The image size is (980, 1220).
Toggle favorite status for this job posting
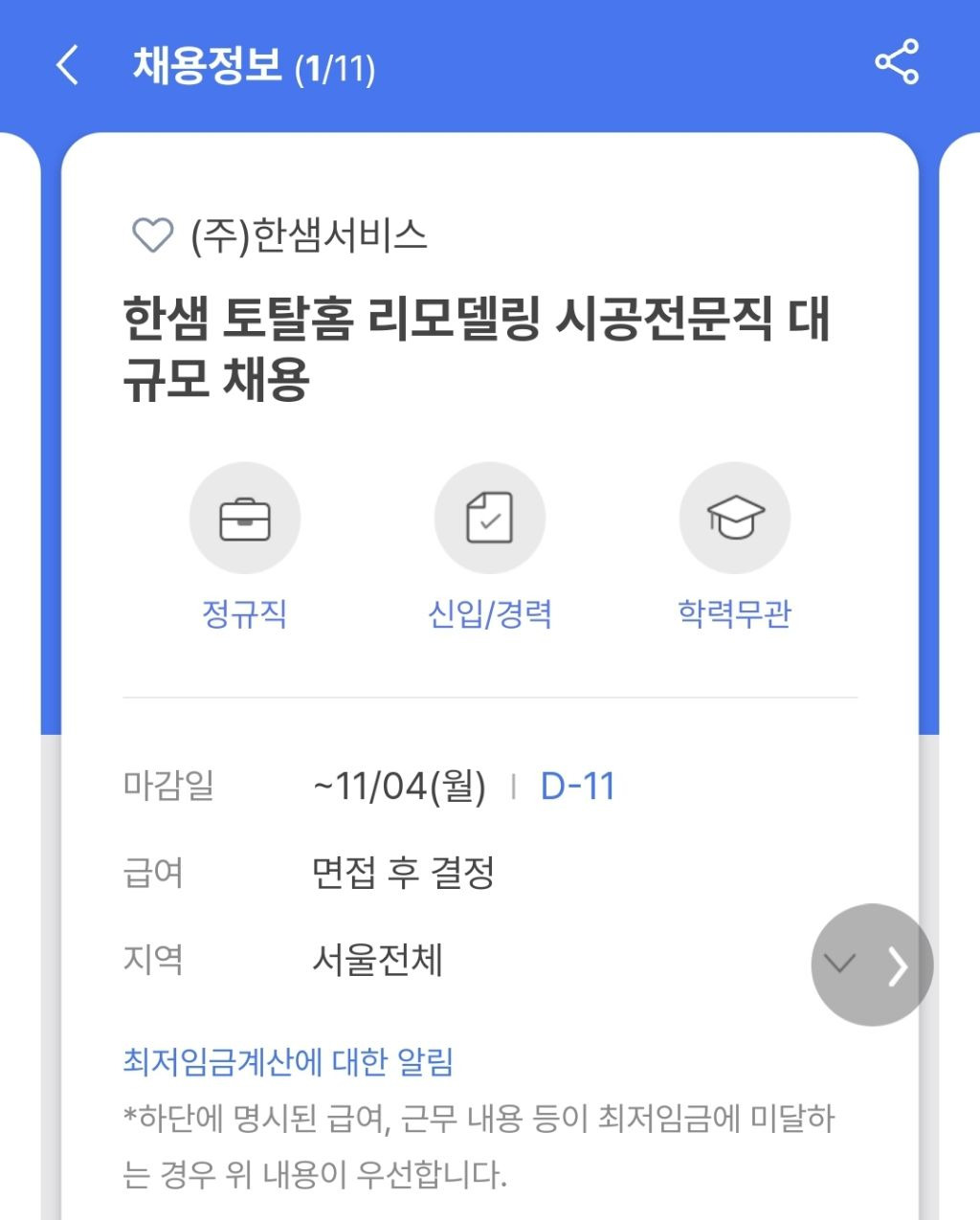coord(151,233)
